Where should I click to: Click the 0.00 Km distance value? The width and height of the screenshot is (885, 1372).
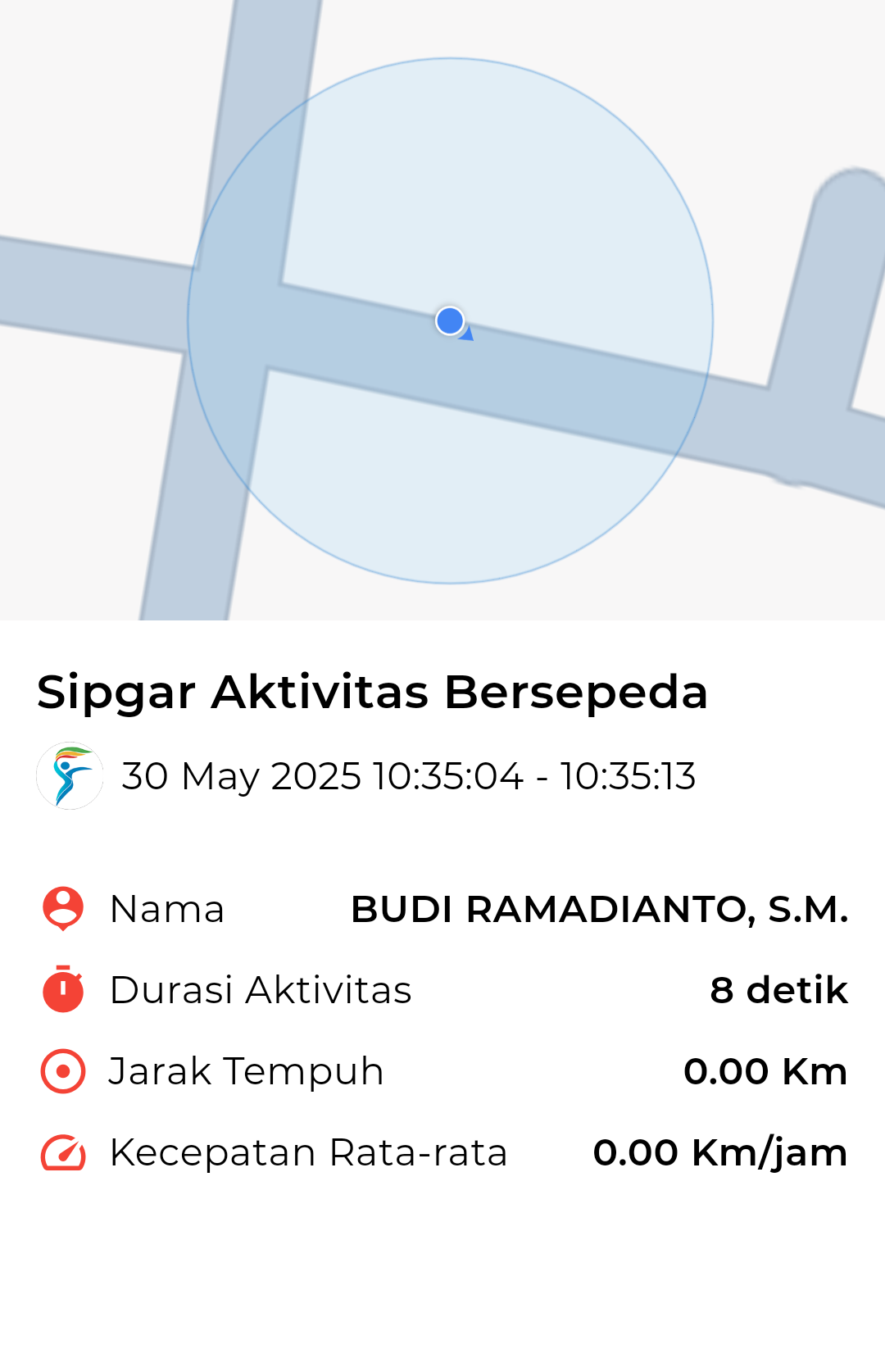pyautogui.click(x=766, y=1070)
